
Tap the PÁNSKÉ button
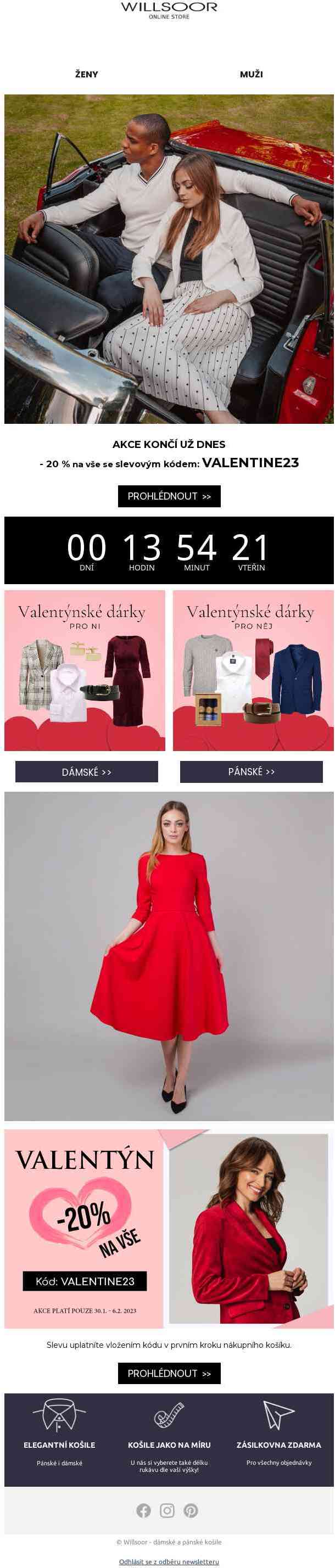point(251,771)
